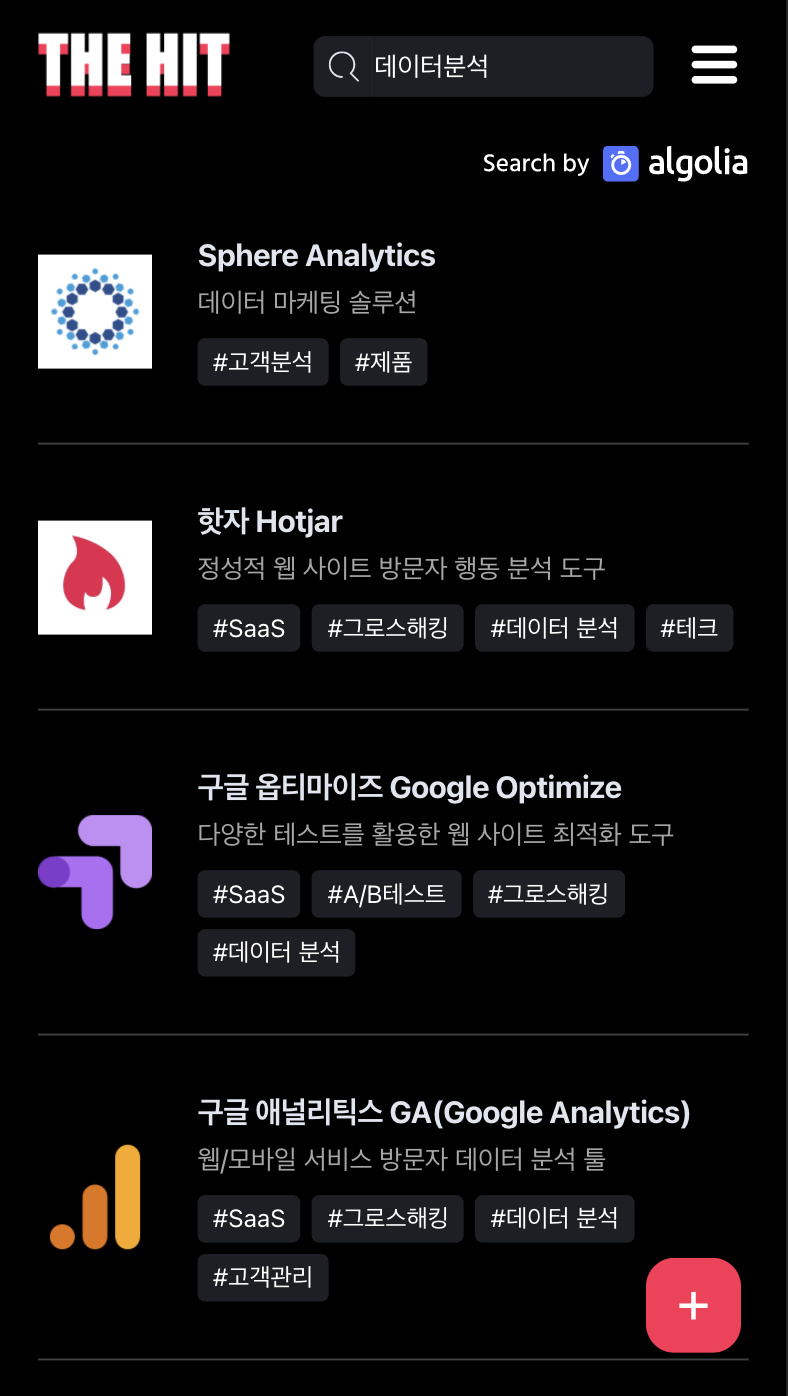Click the #A/B테스트 tag under Google Optimize
788x1396 pixels.
click(x=387, y=893)
